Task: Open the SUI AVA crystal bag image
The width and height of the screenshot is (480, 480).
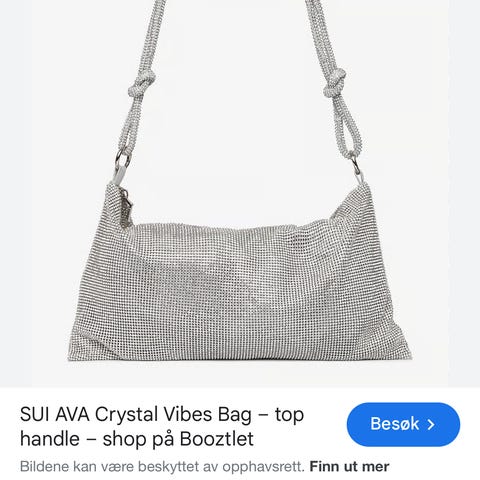Action: coord(240,193)
